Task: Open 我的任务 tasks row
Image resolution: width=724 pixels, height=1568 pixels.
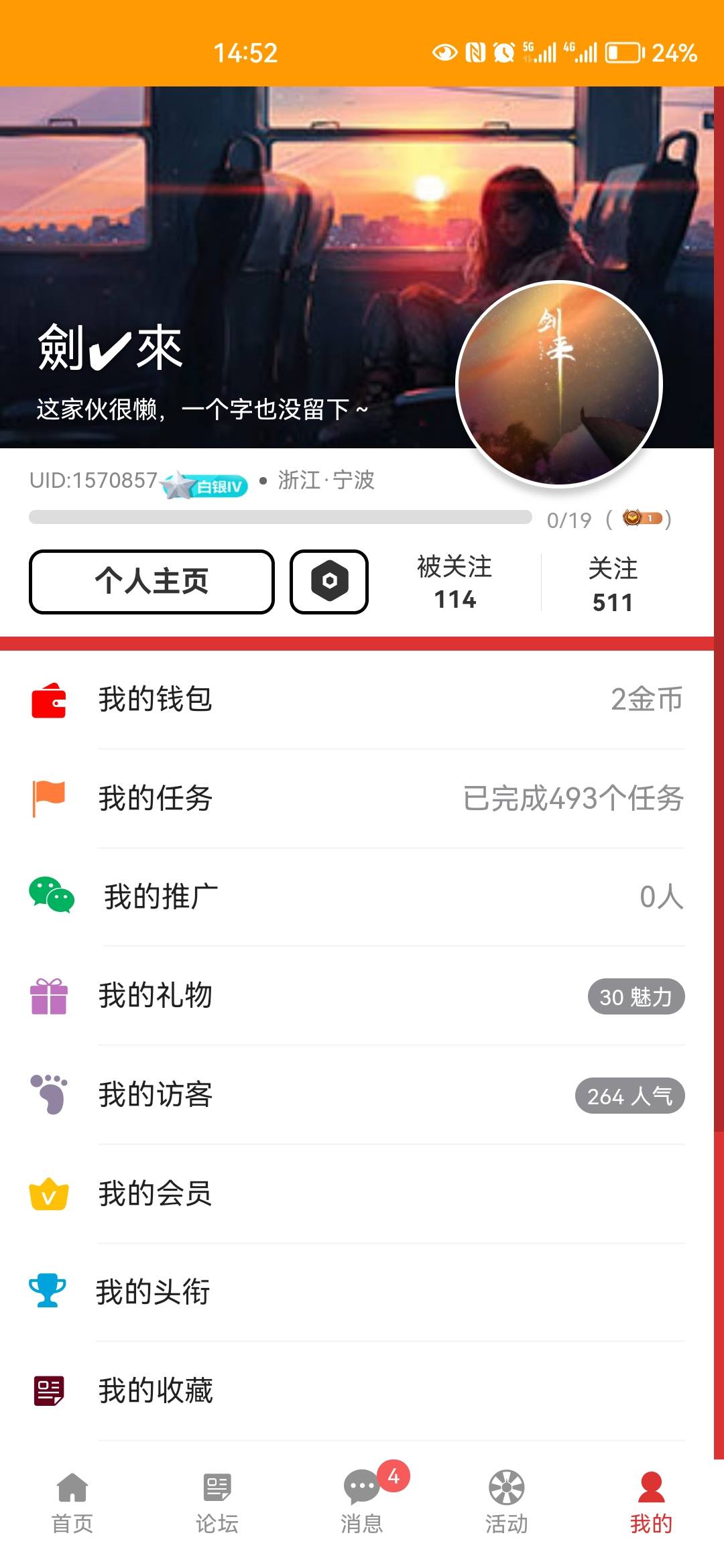Action: click(x=357, y=798)
